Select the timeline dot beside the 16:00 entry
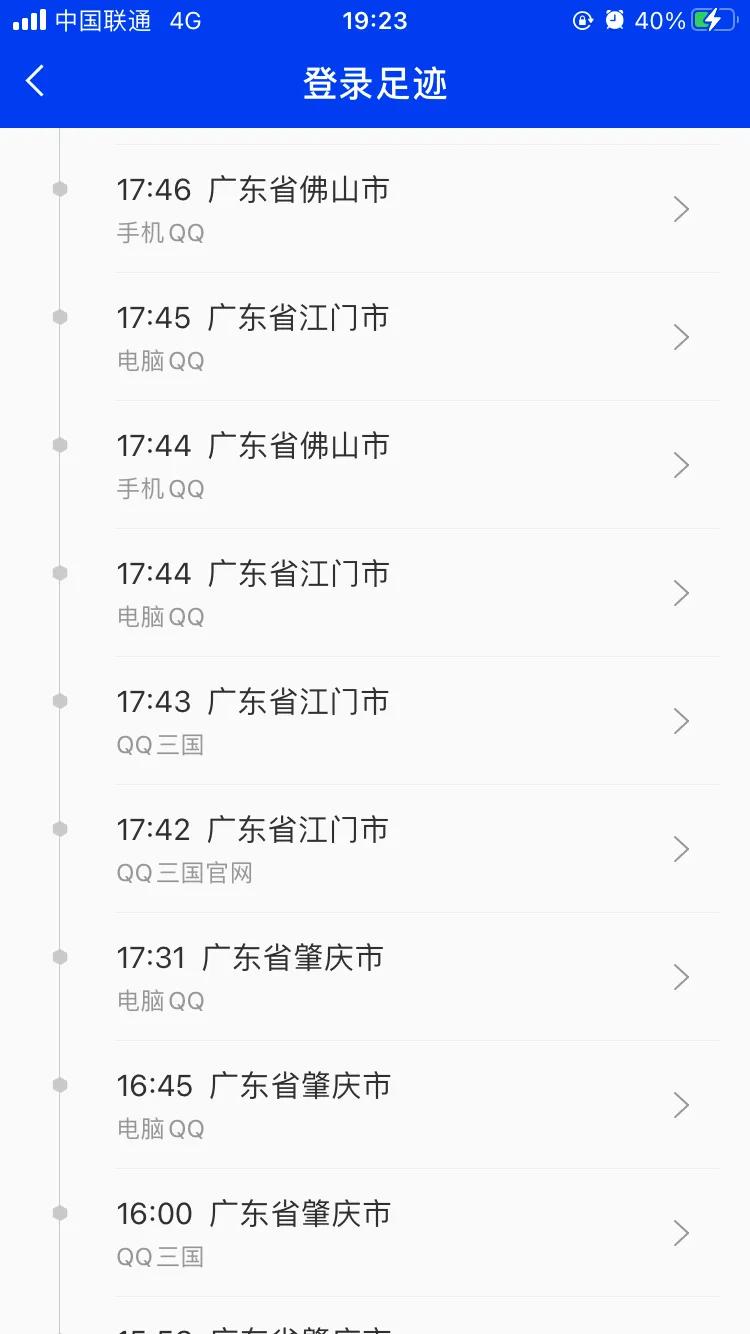Screen dimensions: 750x1334 pyautogui.click(x=58, y=1212)
